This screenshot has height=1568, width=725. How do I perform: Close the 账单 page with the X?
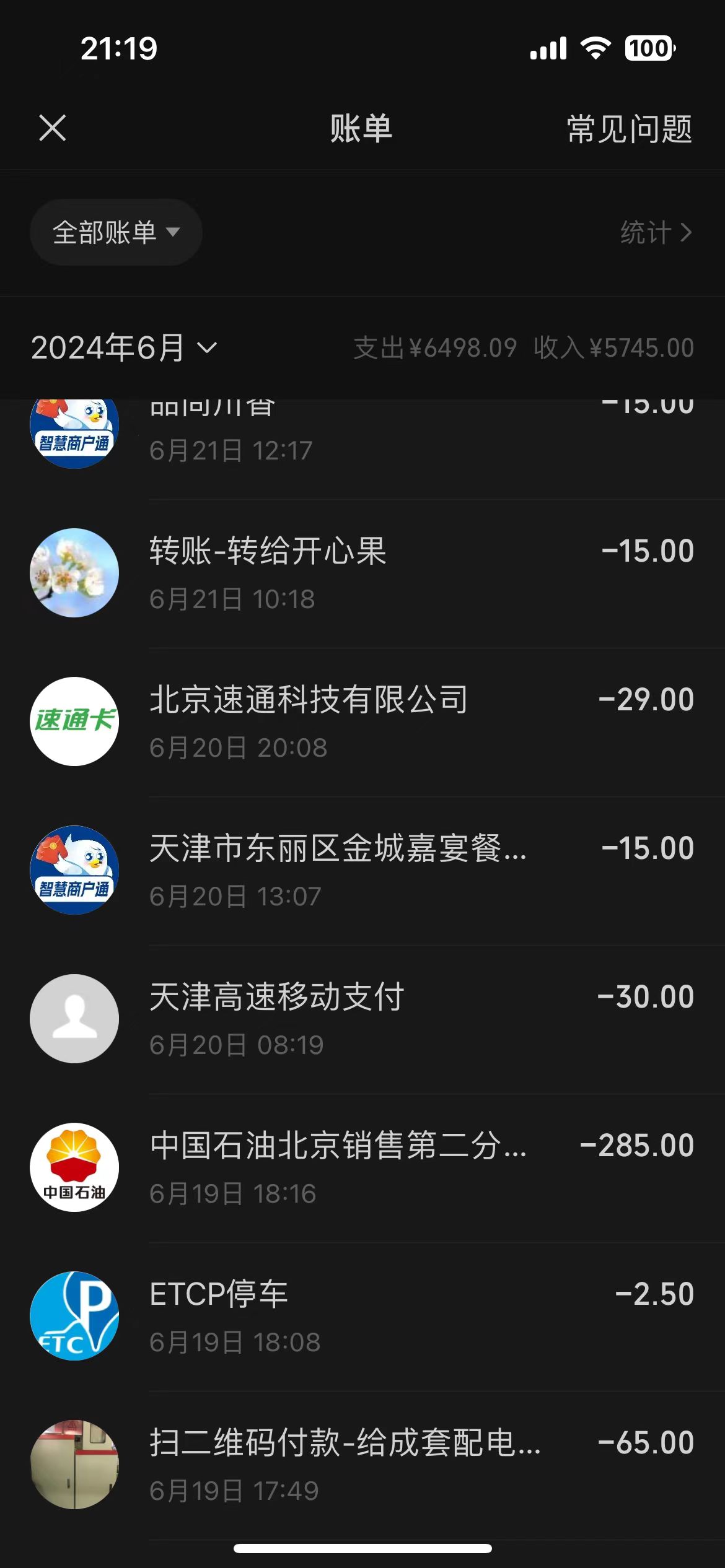tap(53, 128)
